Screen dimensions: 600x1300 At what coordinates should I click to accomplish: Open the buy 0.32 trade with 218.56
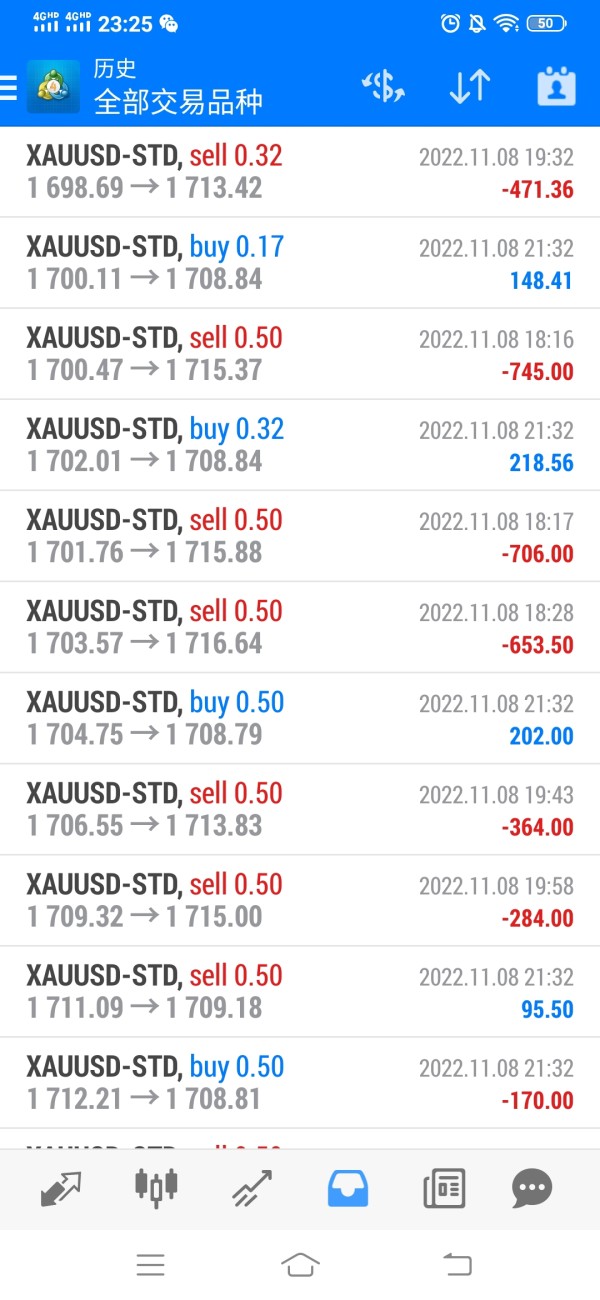pos(300,445)
